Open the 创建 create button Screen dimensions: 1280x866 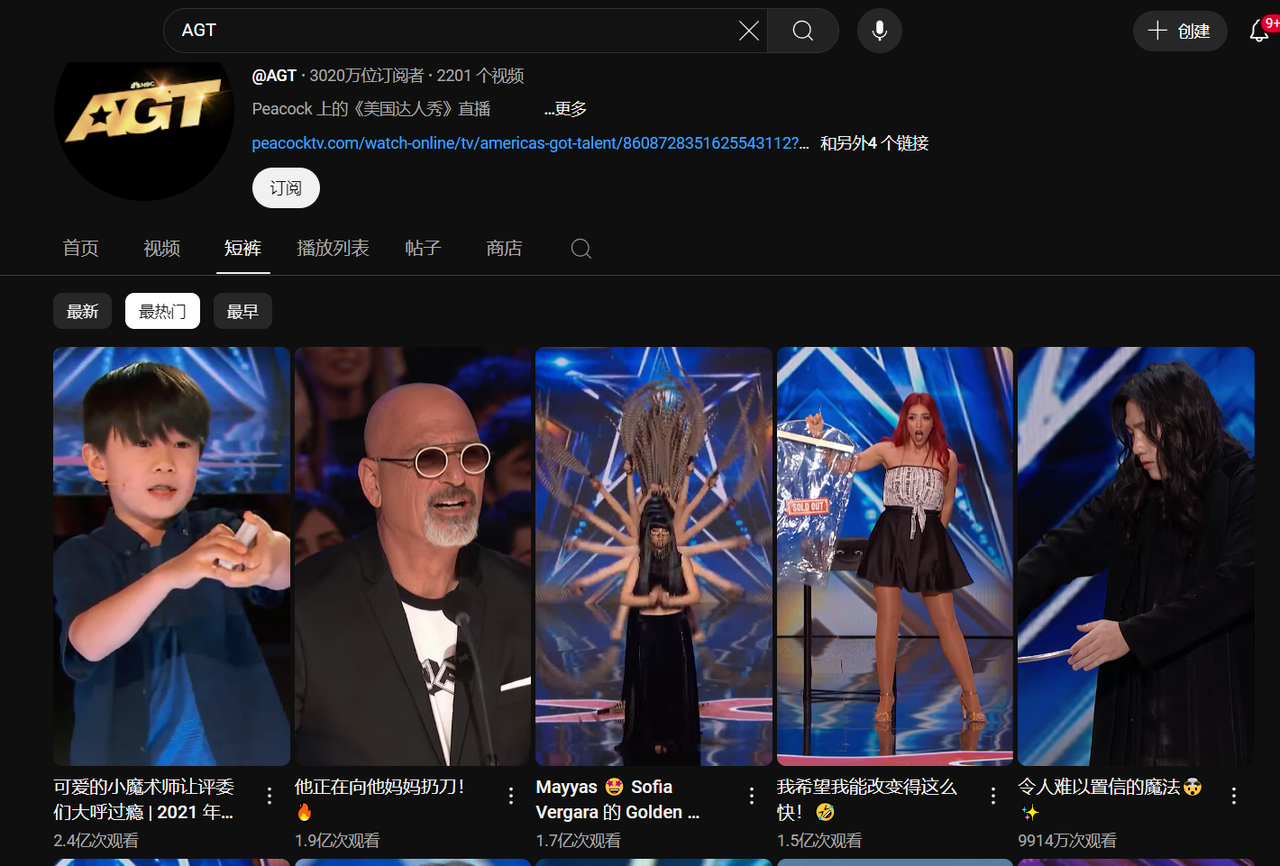(1179, 31)
